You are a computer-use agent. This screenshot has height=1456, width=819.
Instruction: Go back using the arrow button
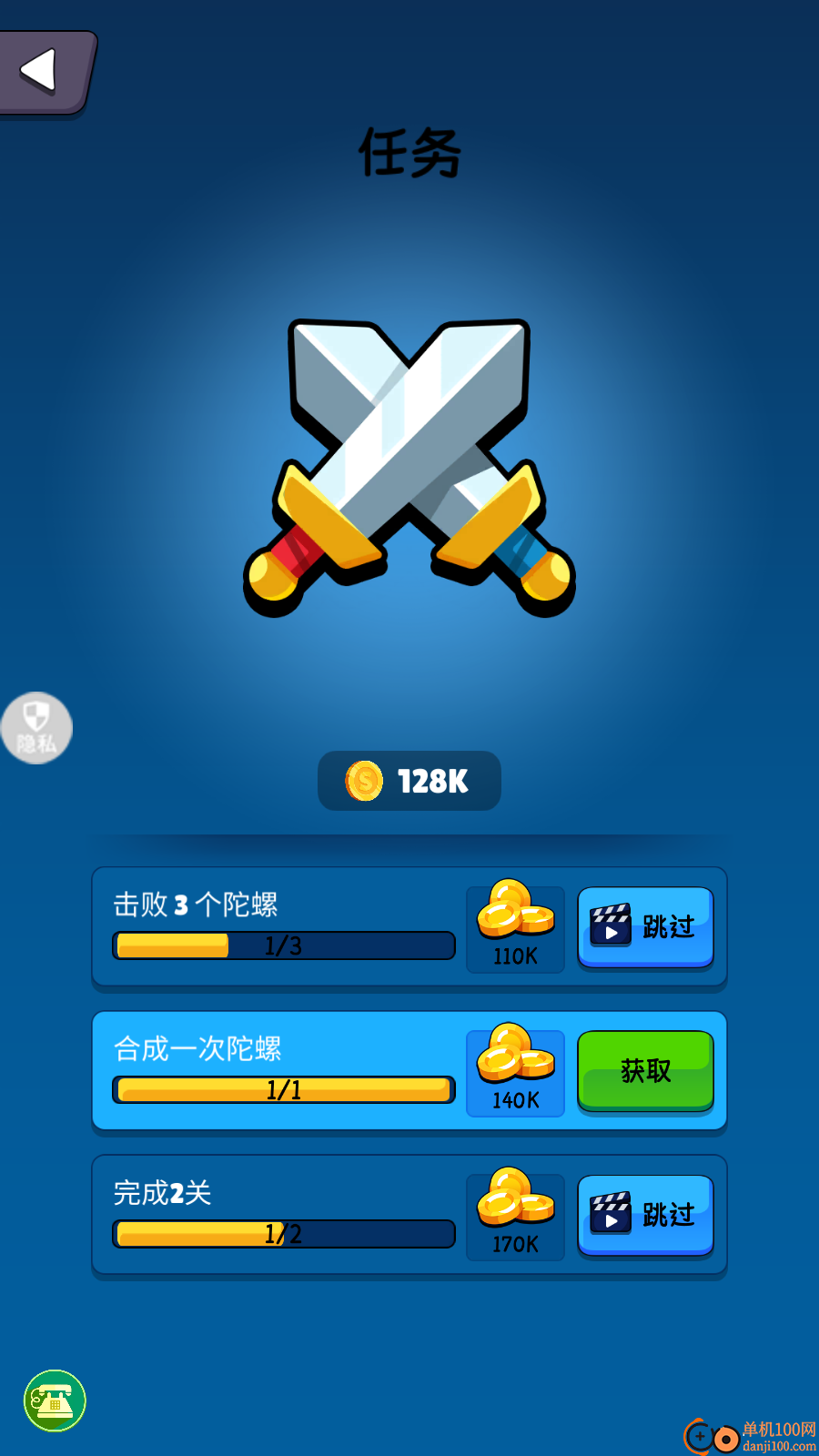44,73
